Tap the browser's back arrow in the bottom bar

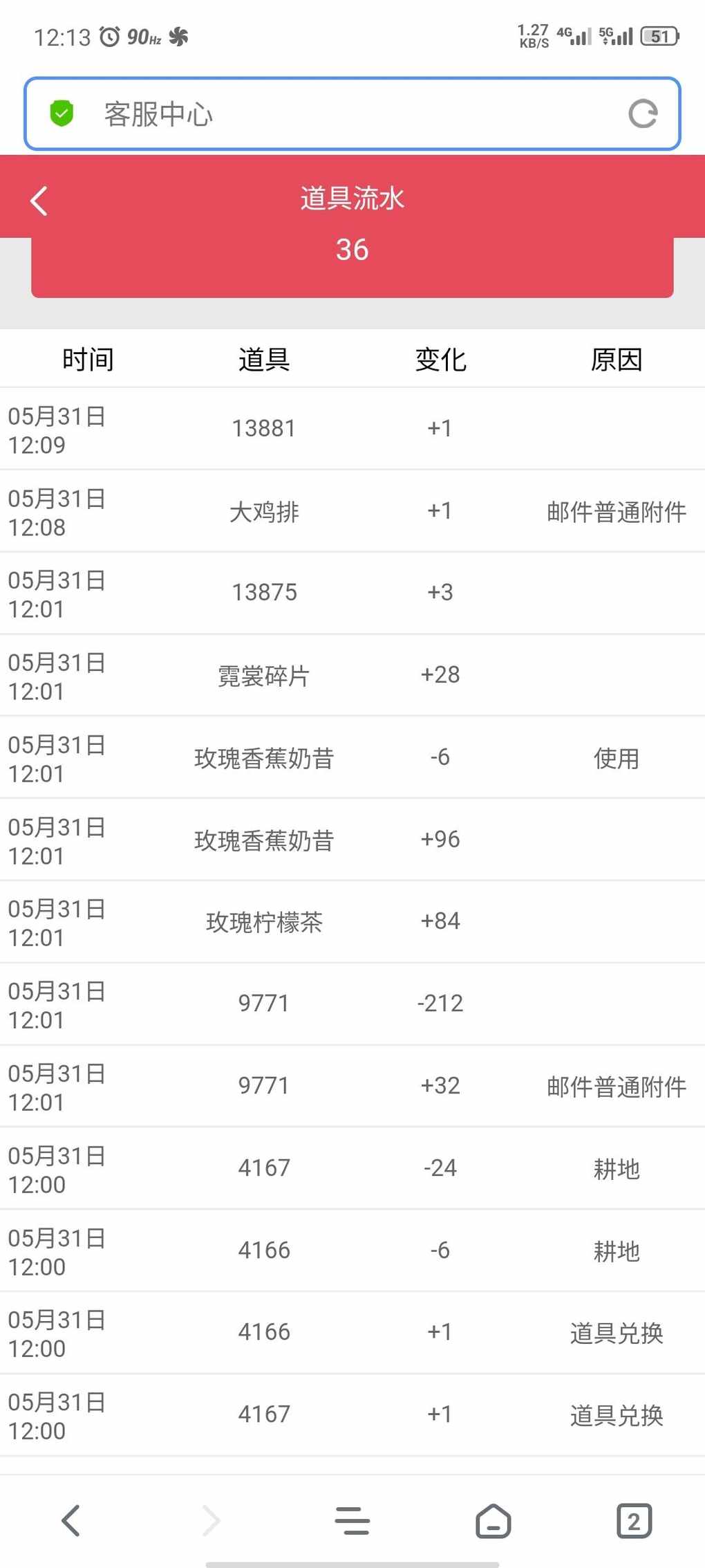tap(71, 1521)
